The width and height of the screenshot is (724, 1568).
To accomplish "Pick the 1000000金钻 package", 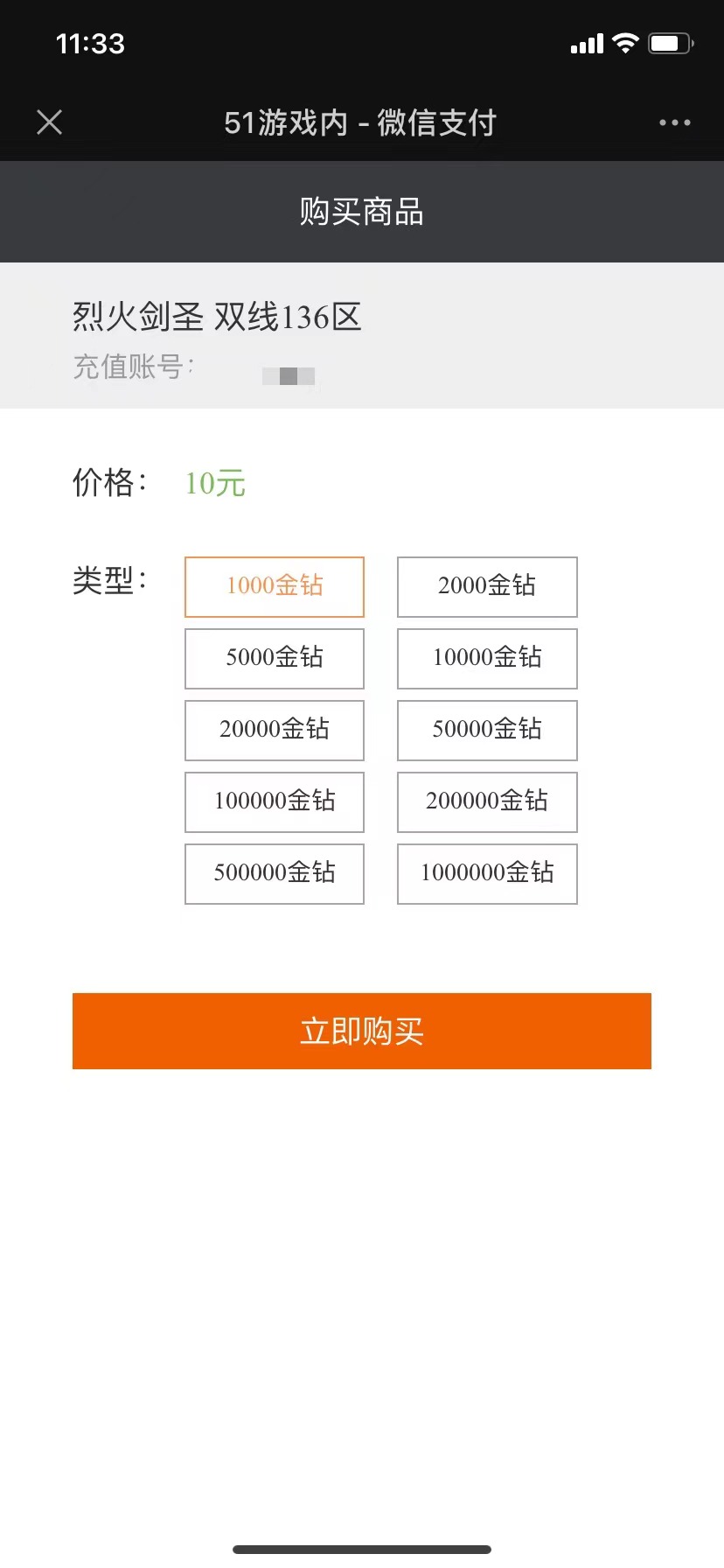I will pos(487,873).
